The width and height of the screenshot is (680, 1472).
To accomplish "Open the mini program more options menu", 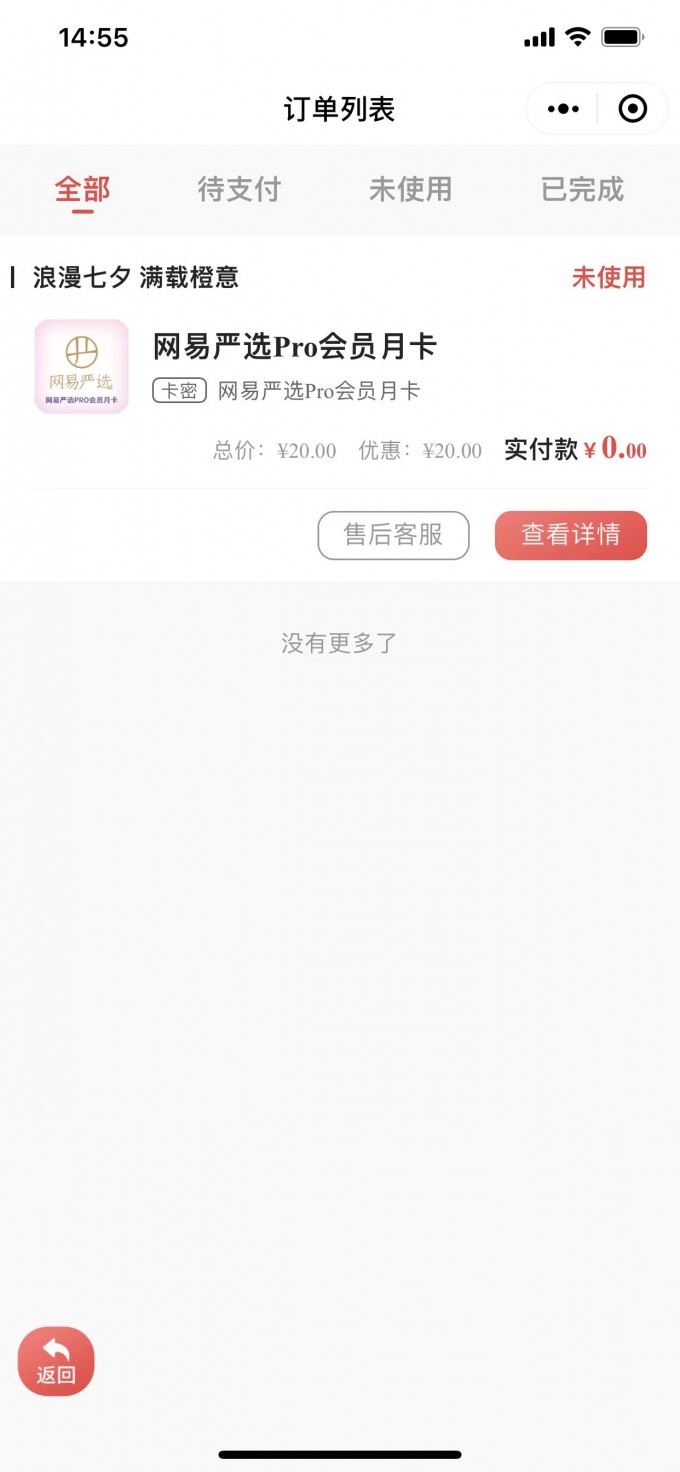I will pos(563,109).
